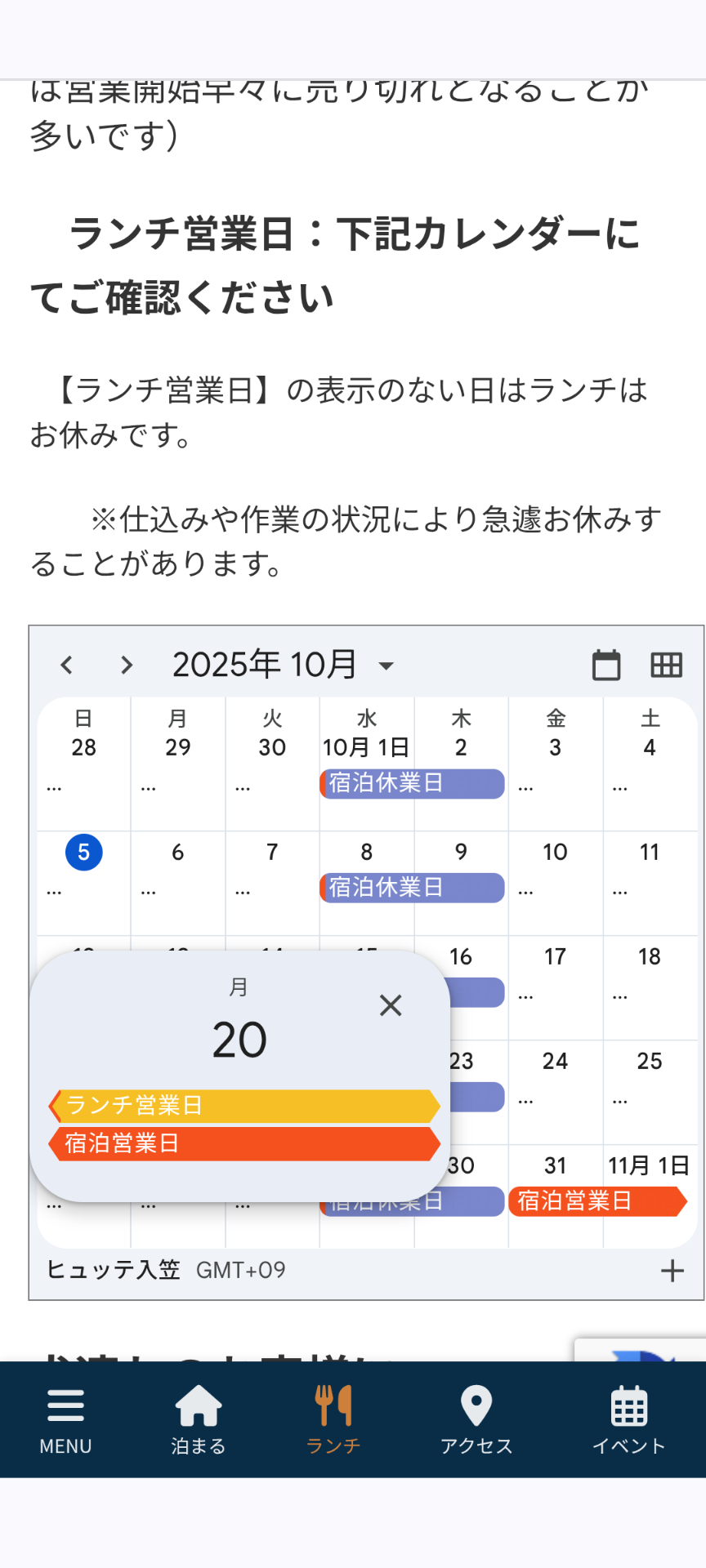Switch to the ランチ tab
Image resolution: width=706 pixels, height=1568 pixels.
tap(333, 1419)
